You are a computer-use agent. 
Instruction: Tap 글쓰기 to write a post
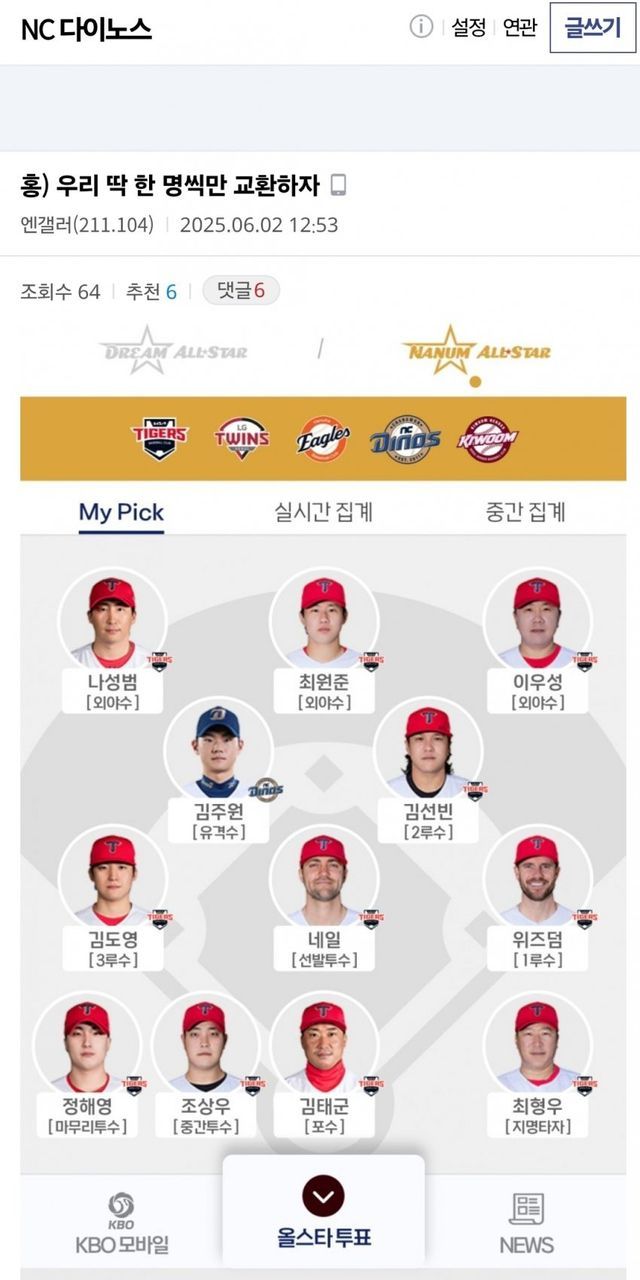593,27
